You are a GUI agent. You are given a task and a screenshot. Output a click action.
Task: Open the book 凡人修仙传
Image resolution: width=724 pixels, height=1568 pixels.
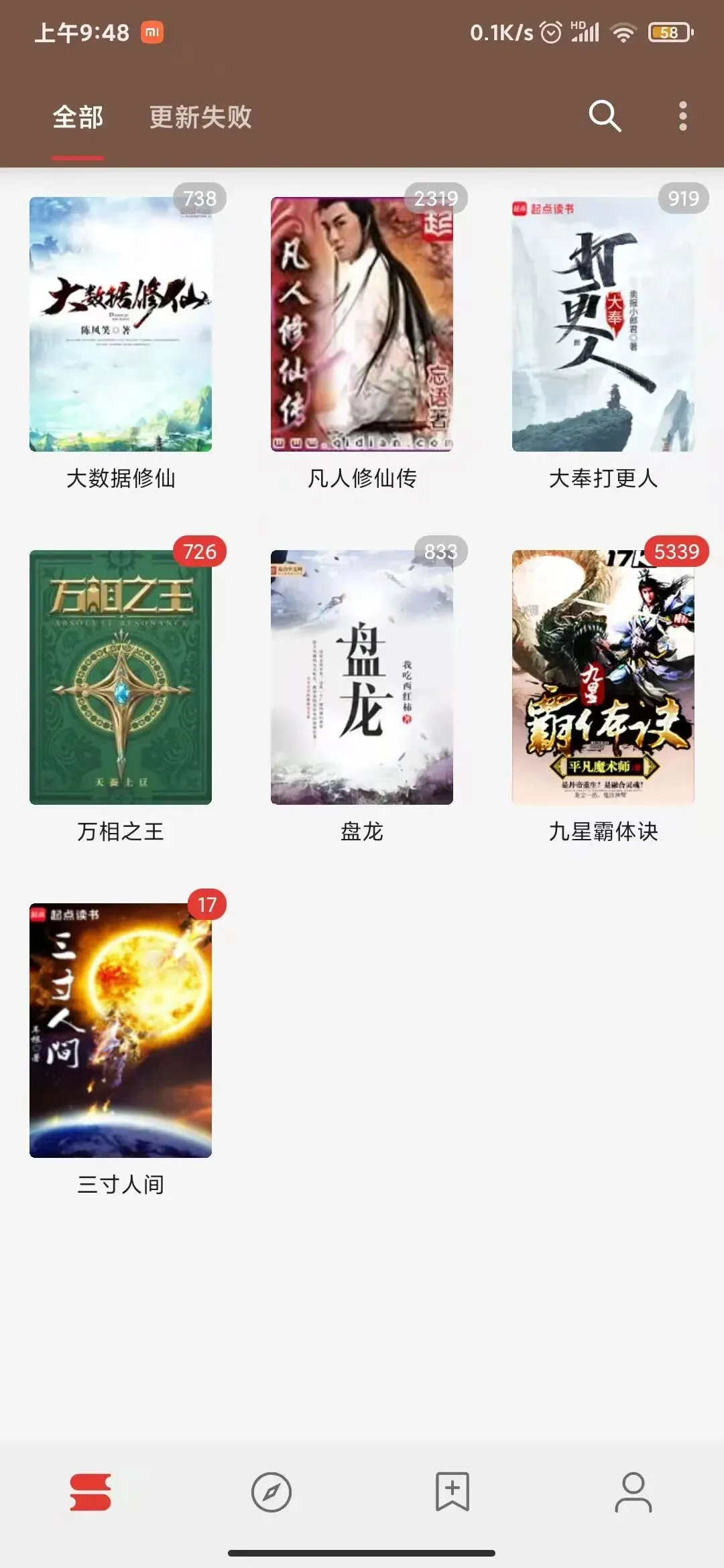pyautogui.click(x=362, y=324)
